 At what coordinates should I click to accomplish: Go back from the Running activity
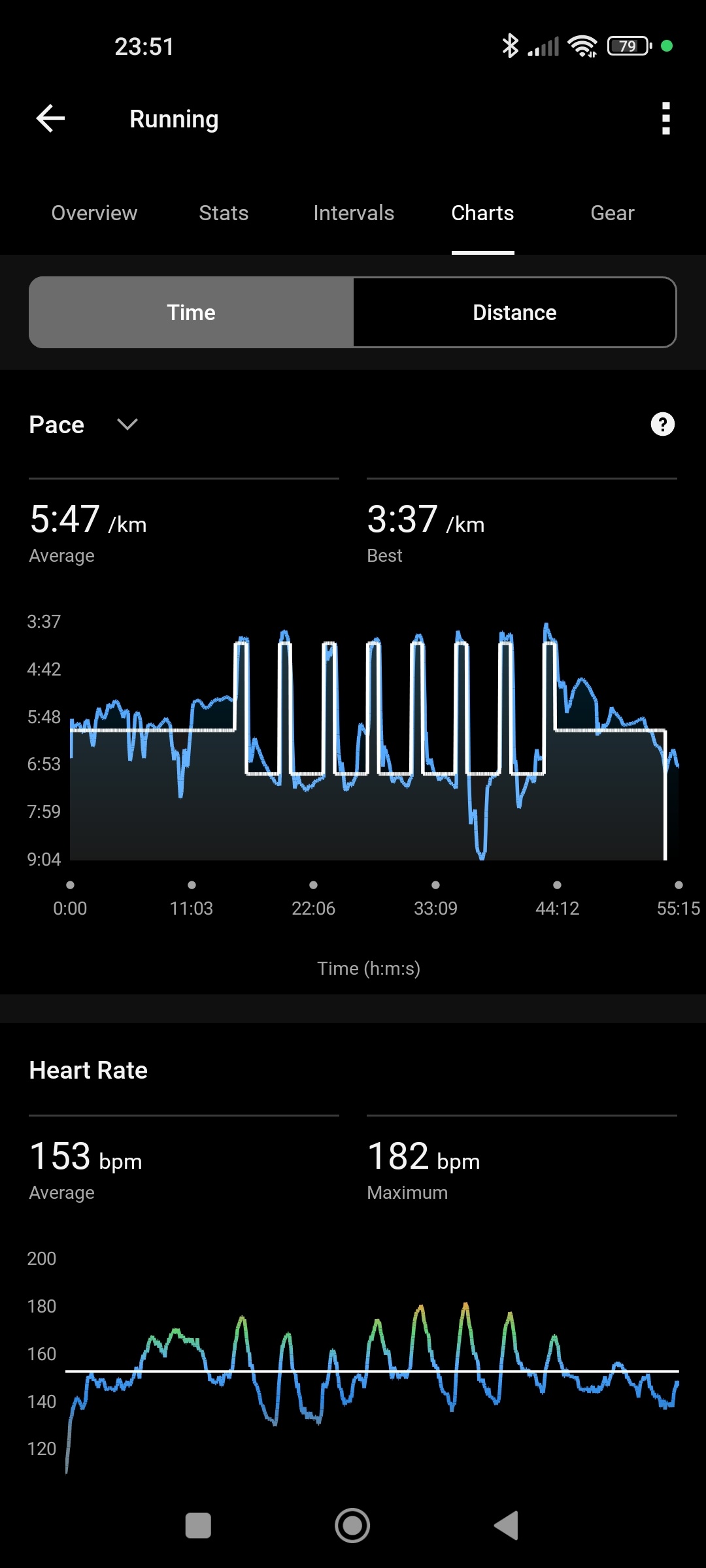(x=50, y=119)
